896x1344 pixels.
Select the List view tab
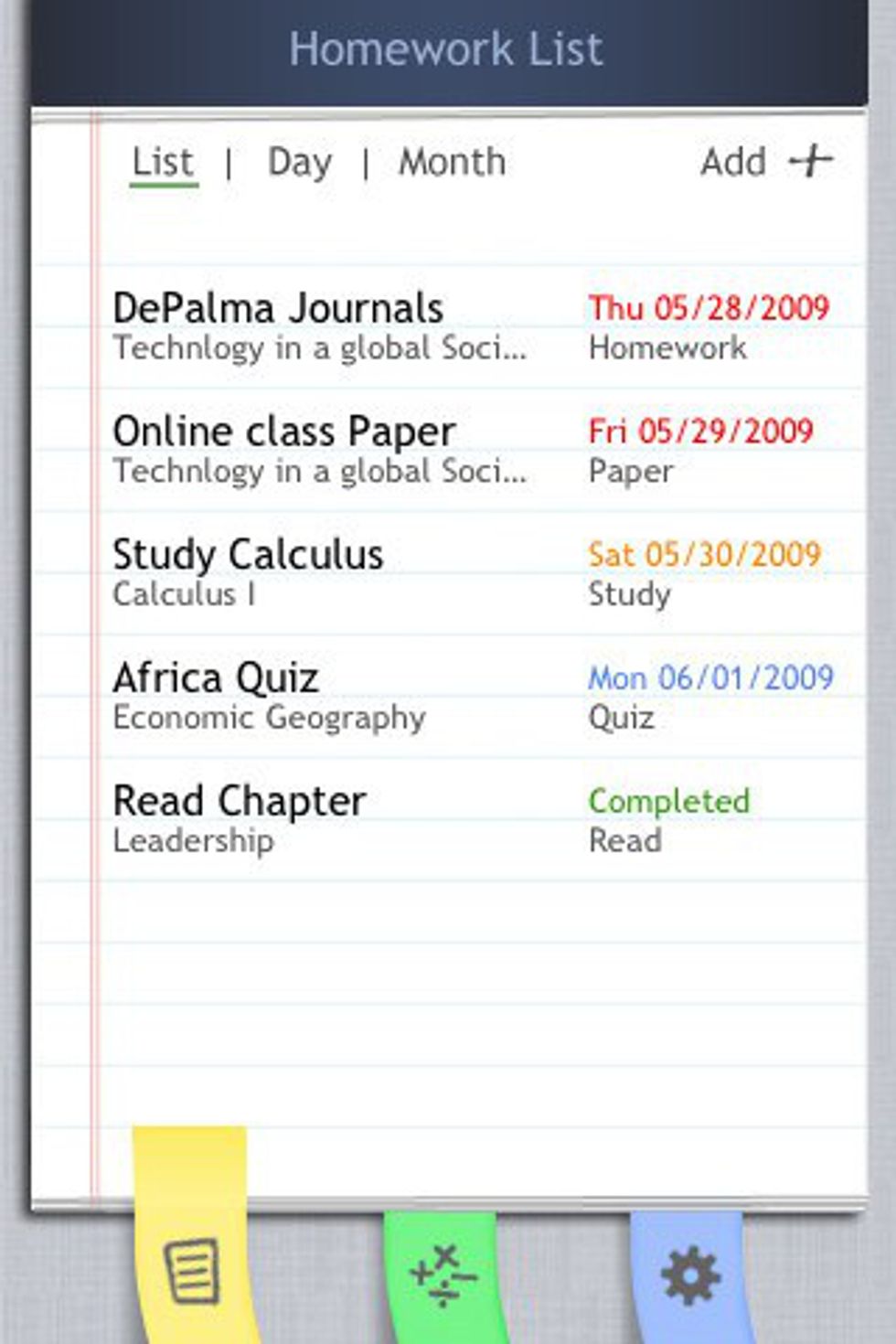point(163,163)
